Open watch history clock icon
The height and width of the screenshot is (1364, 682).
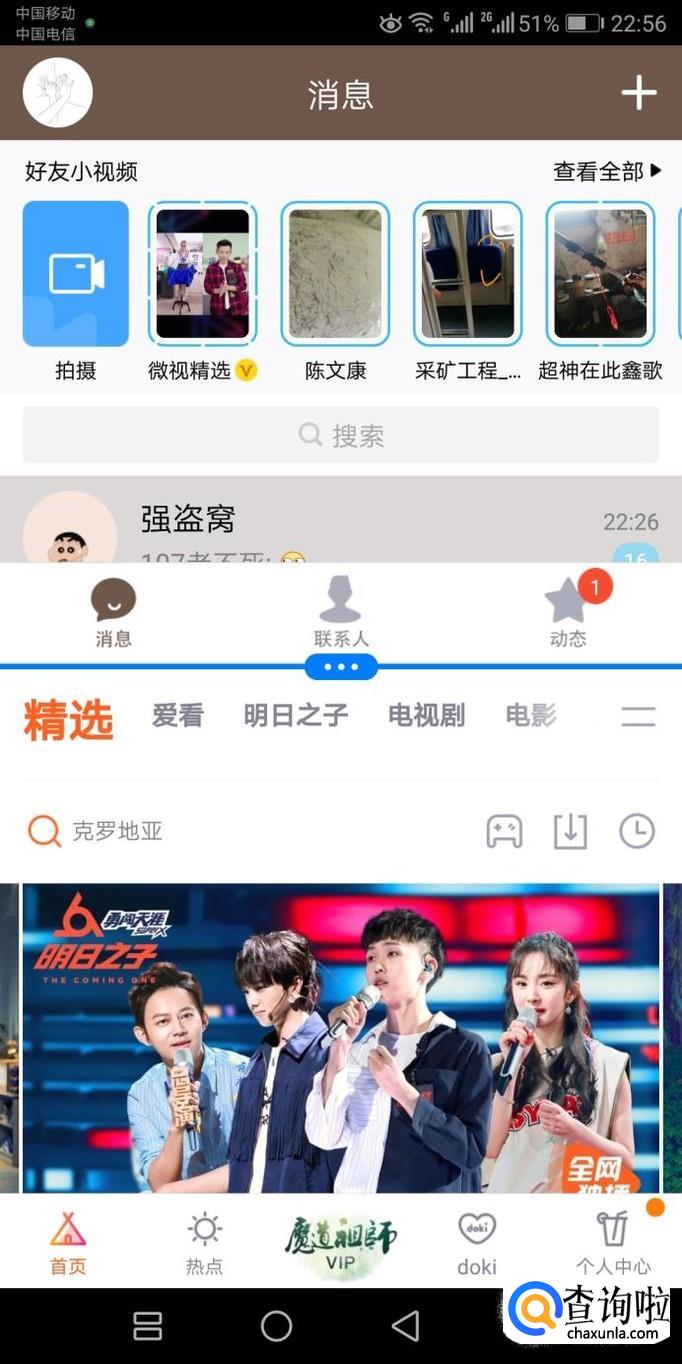click(637, 831)
